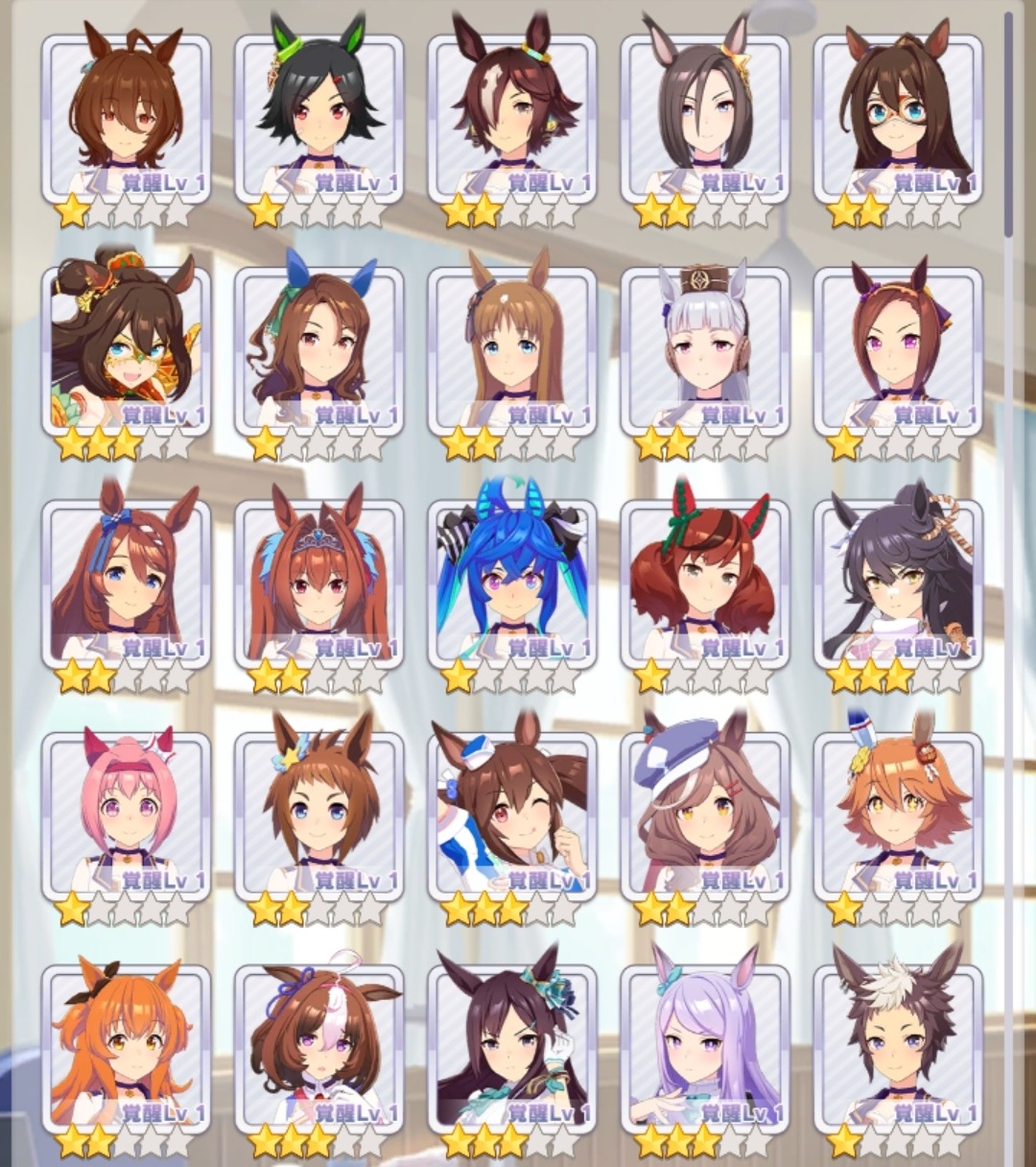The height and width of the screenshot is (1167, 1036).
Task: Select the short brown-haired girl with red eyes
Action: click(x=126, y=120)
